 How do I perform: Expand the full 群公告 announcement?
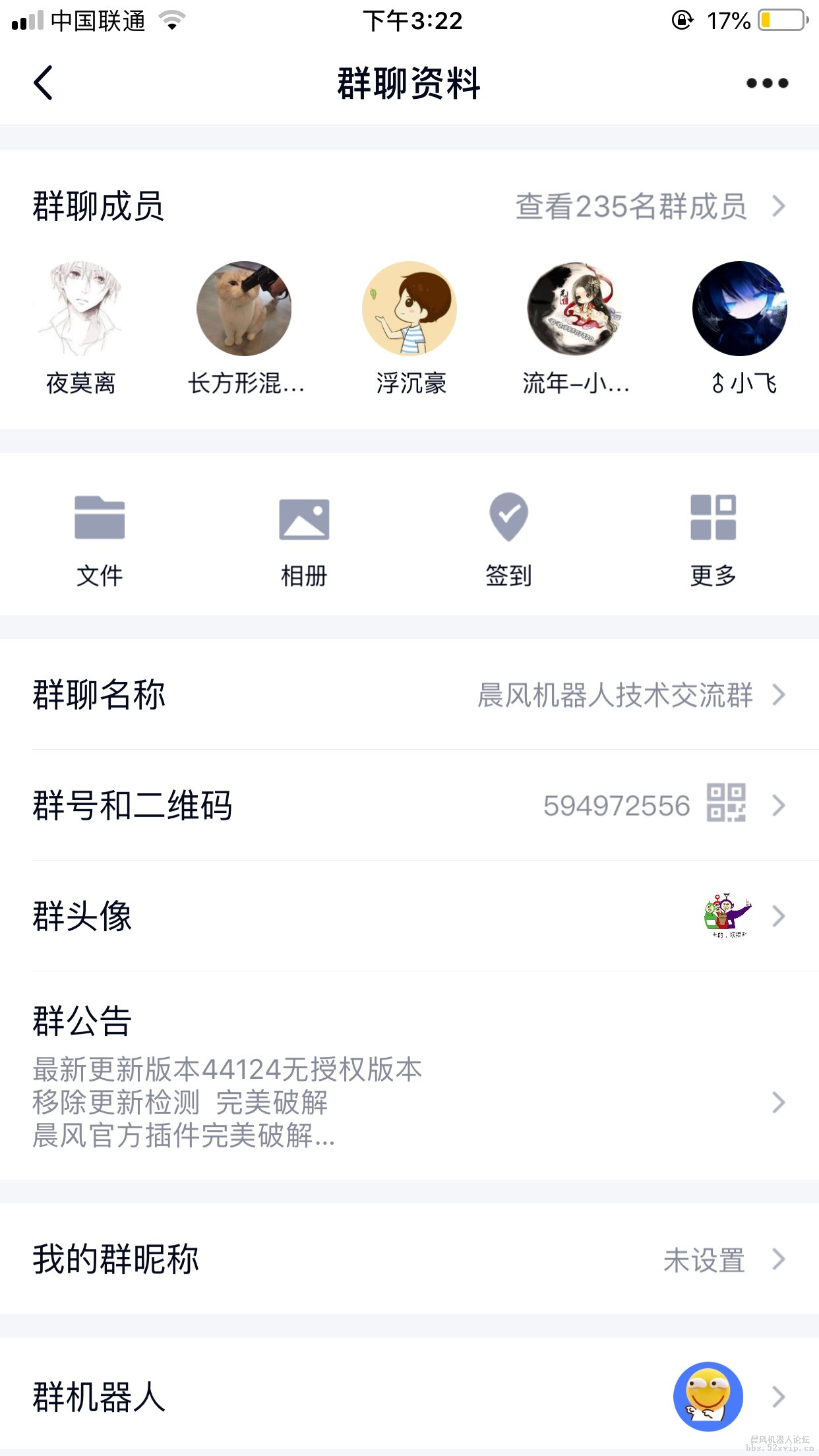pyautogui.click(x=779, y=1101)
